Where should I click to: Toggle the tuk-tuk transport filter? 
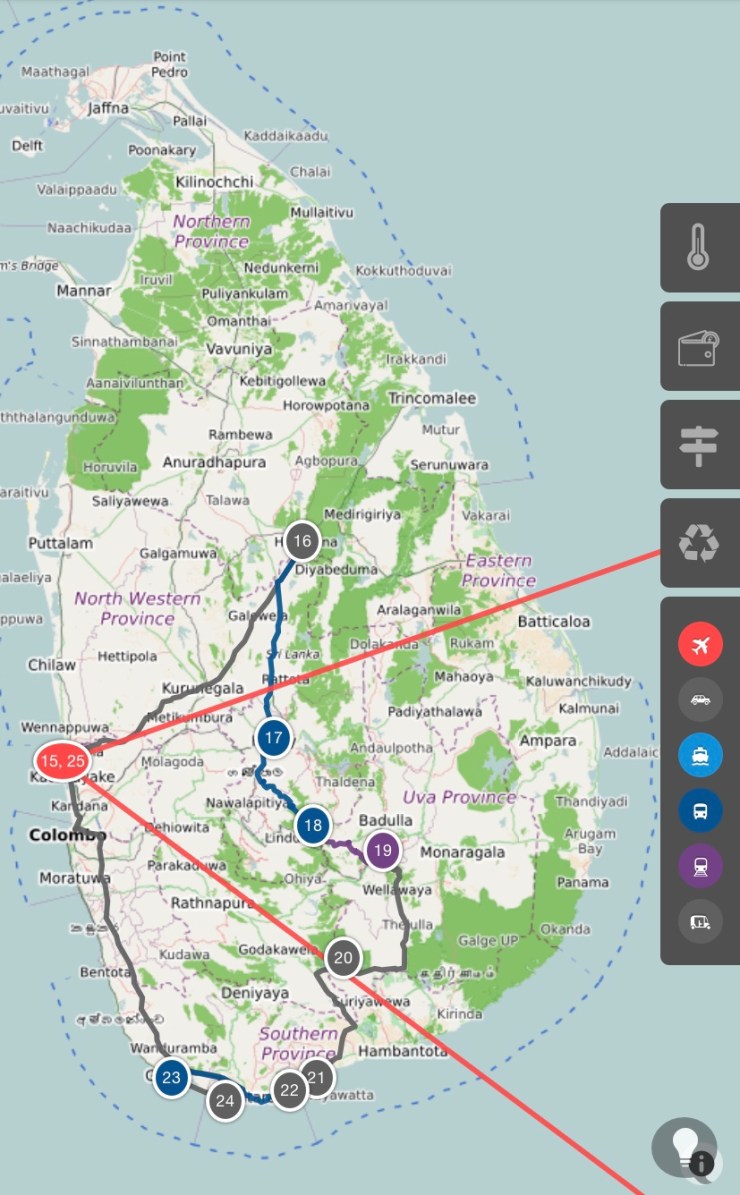[700, 921]
